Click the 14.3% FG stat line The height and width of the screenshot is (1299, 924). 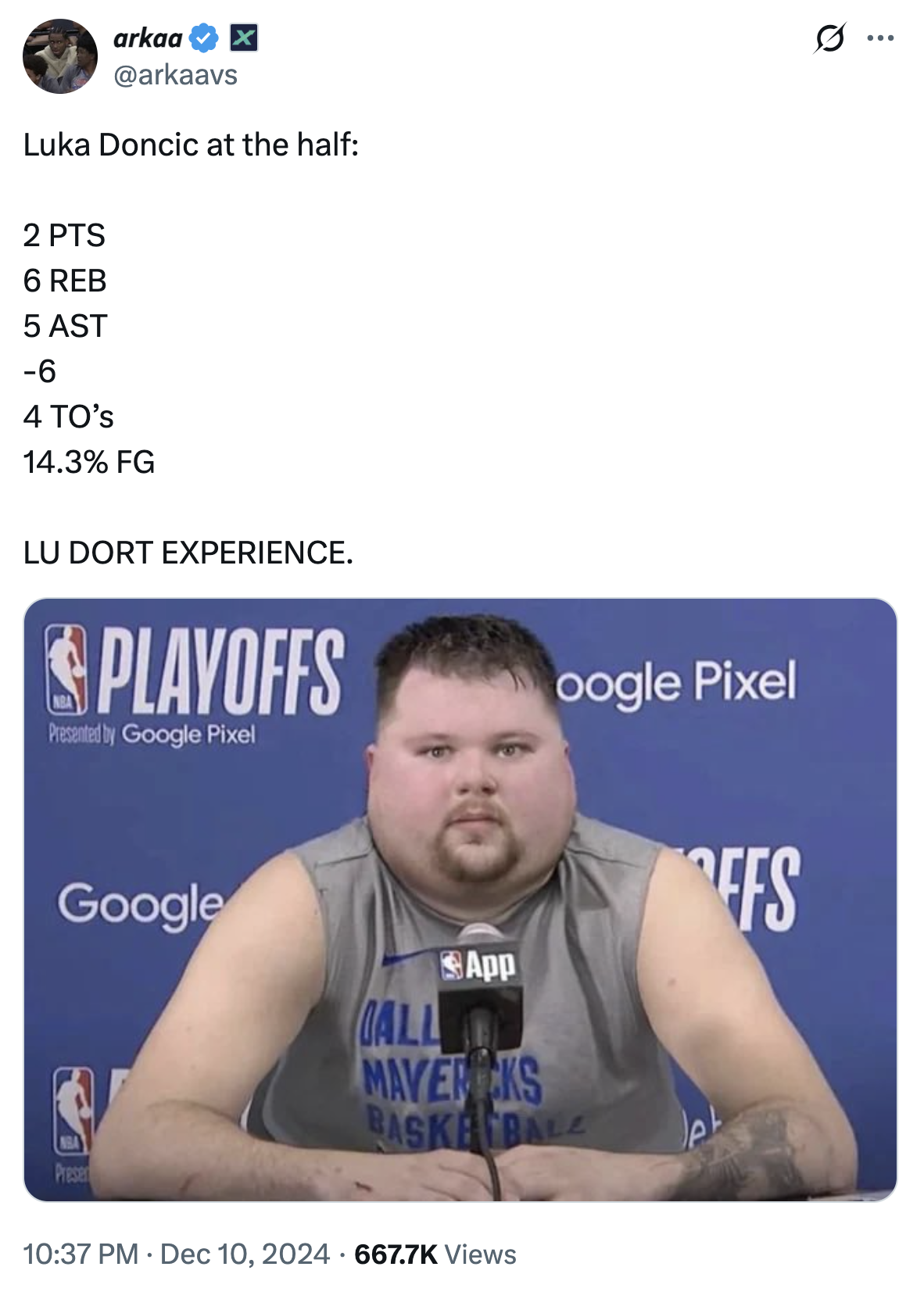coord(88,460)
